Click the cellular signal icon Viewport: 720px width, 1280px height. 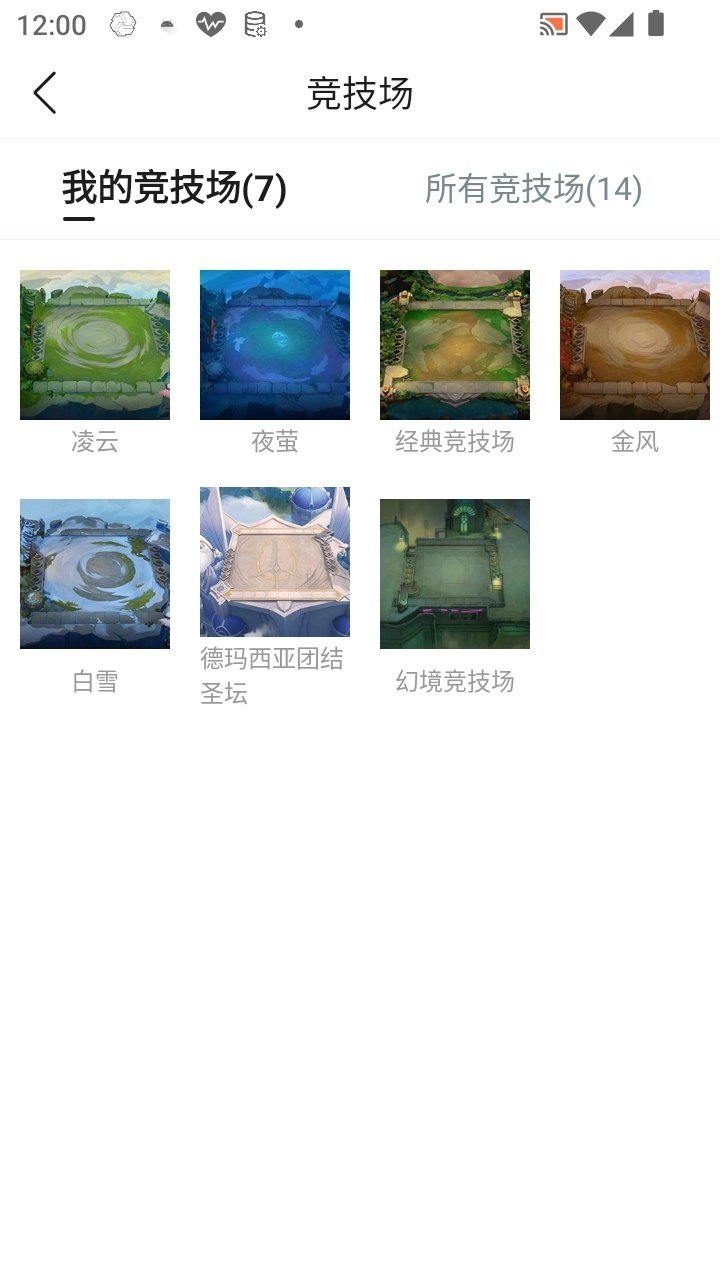(623, 25)
